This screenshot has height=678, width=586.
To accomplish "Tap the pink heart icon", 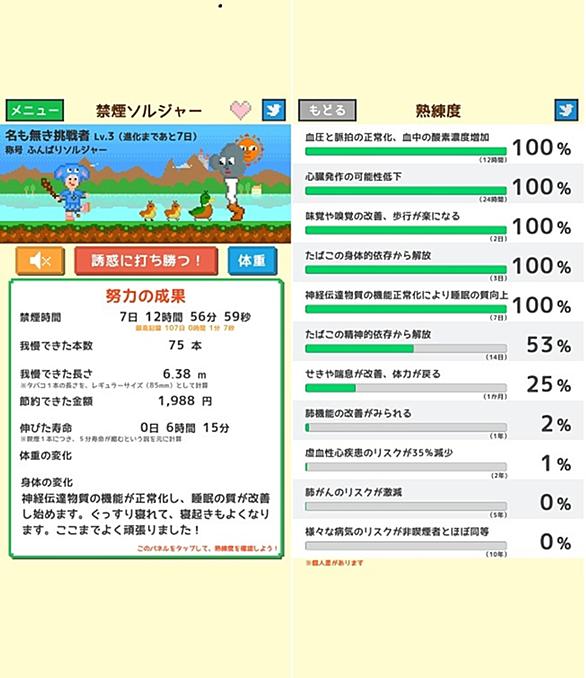I will point(240,110).
